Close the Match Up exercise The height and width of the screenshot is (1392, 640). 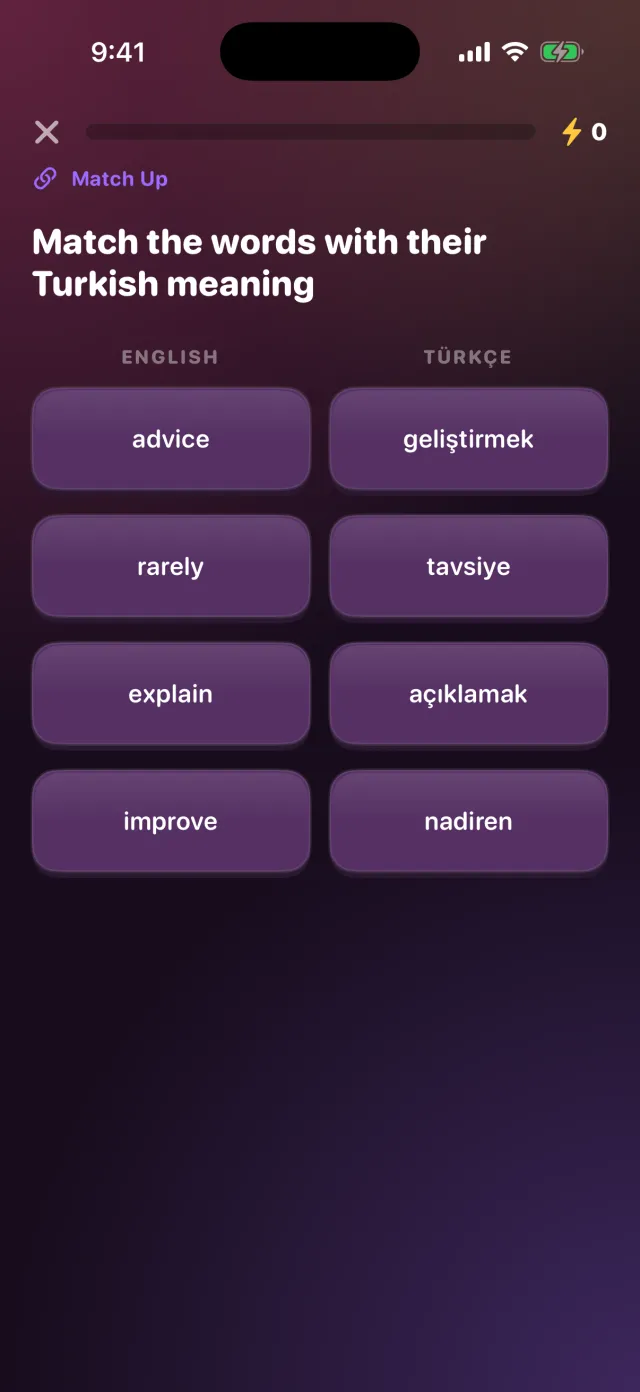(47, 132)
